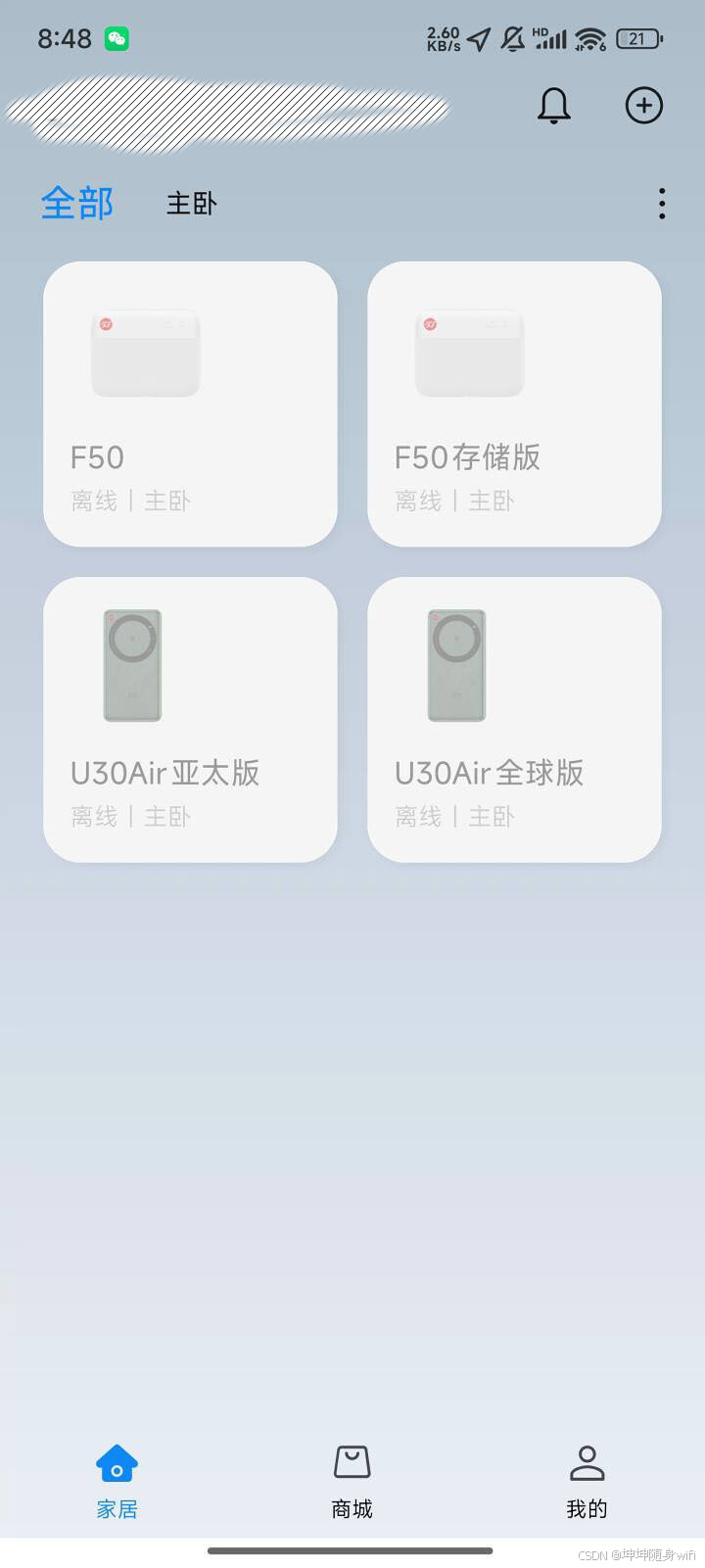Go to the 家居 home tab
This screenshot has width=705, height=1568.
pos(117,1480)
